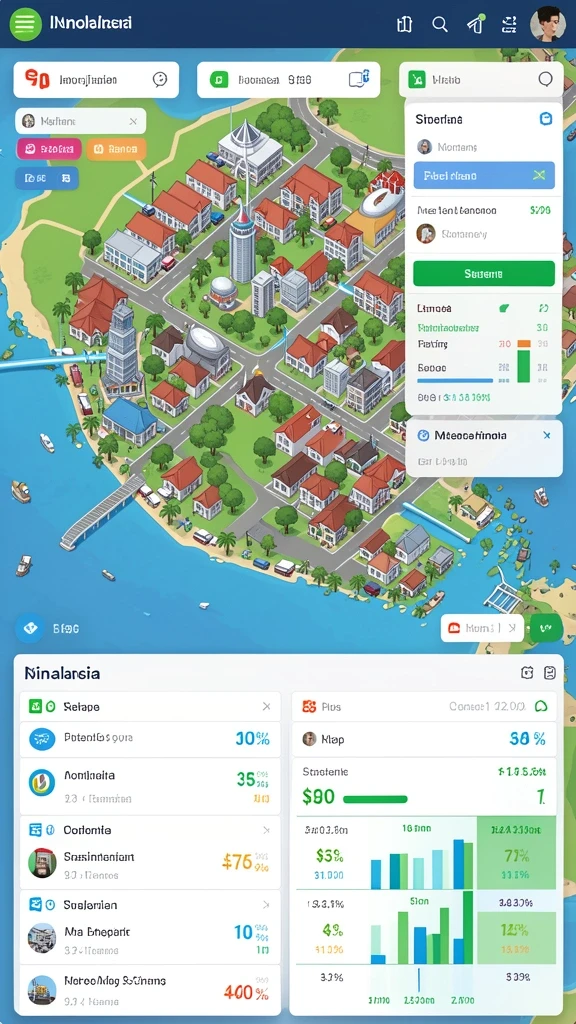The image size is (576, 1024).
Task: Select the orange filter chip
Action: click(116, 149)
